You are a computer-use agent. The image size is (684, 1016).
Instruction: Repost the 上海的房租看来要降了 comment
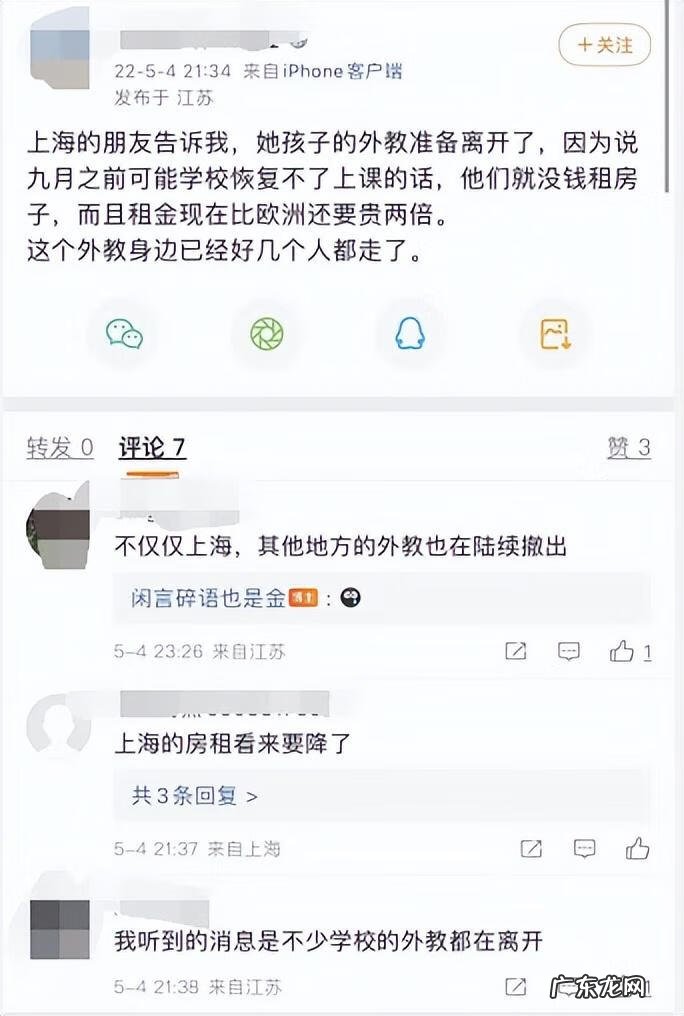tap(531, 849)
